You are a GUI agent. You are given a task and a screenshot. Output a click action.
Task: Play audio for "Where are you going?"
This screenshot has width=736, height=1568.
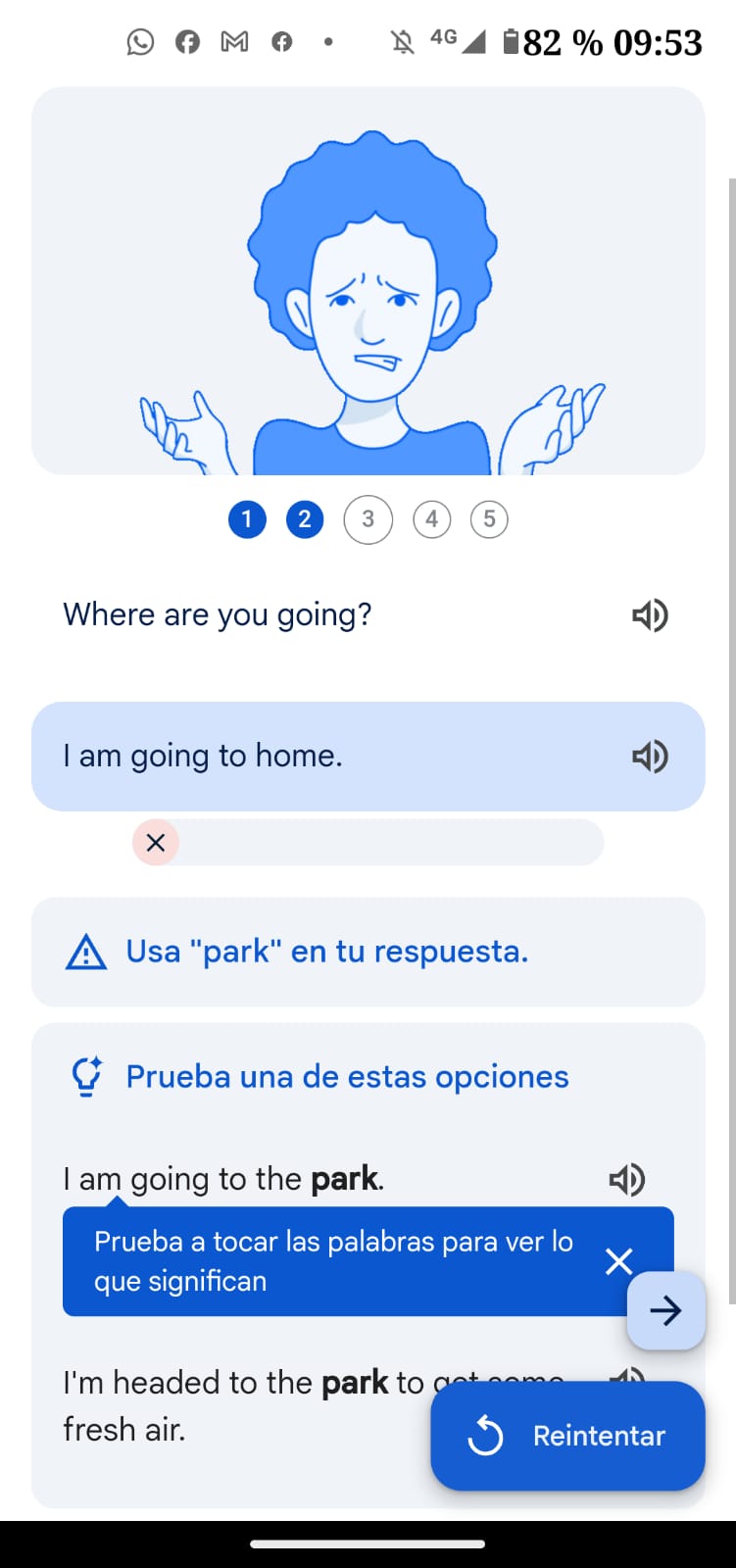649,615
